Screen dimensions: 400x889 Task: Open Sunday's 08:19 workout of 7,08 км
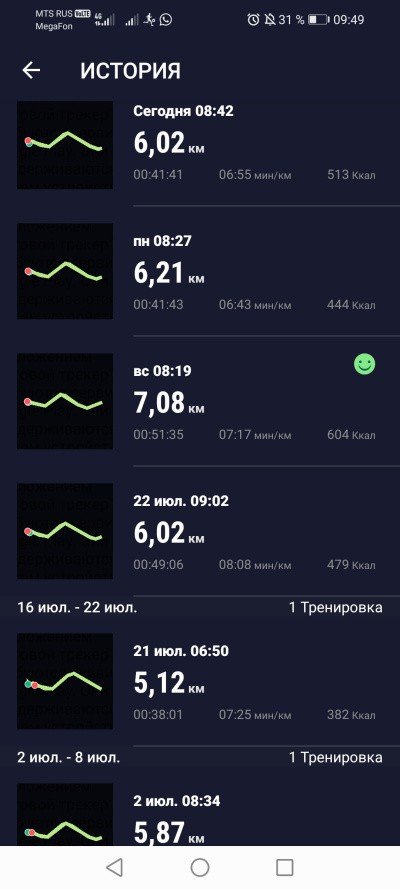click(200, 401)
